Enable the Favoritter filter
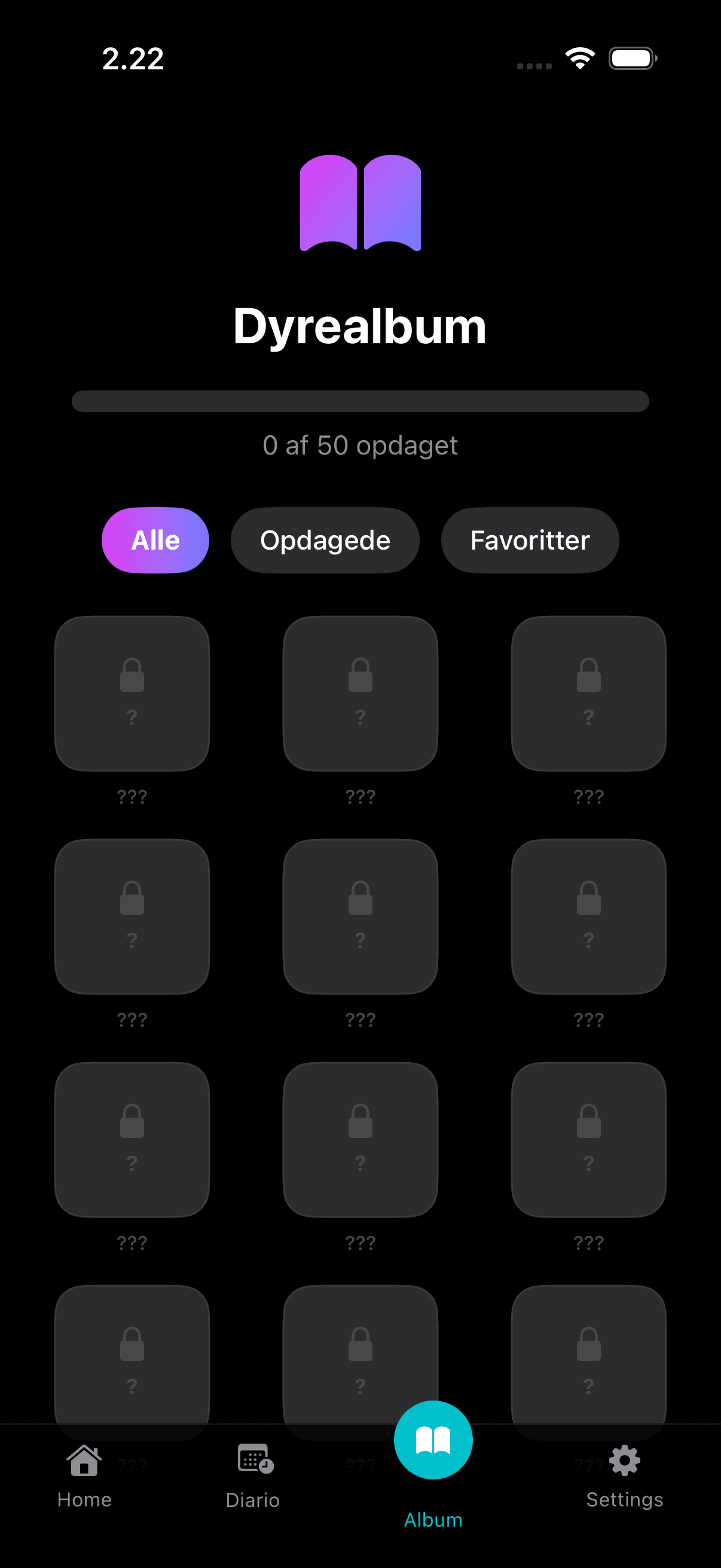 tap(528, 540)
